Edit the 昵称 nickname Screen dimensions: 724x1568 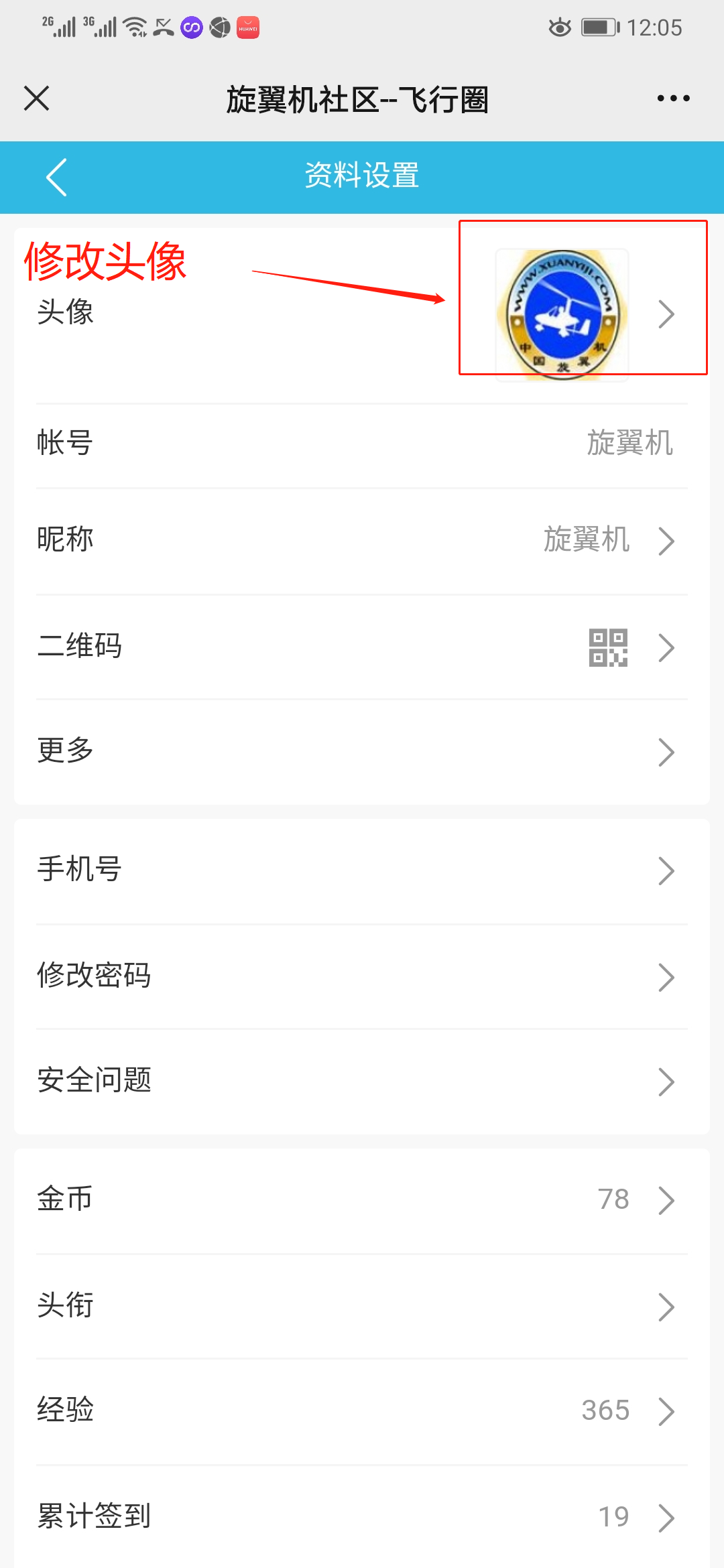(x=362, y=541)
